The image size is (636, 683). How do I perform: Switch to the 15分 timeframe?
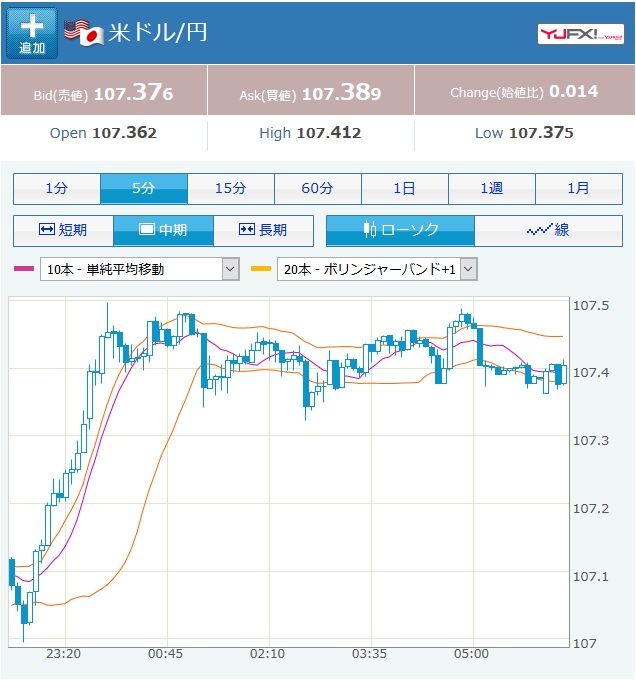(231, 188)
